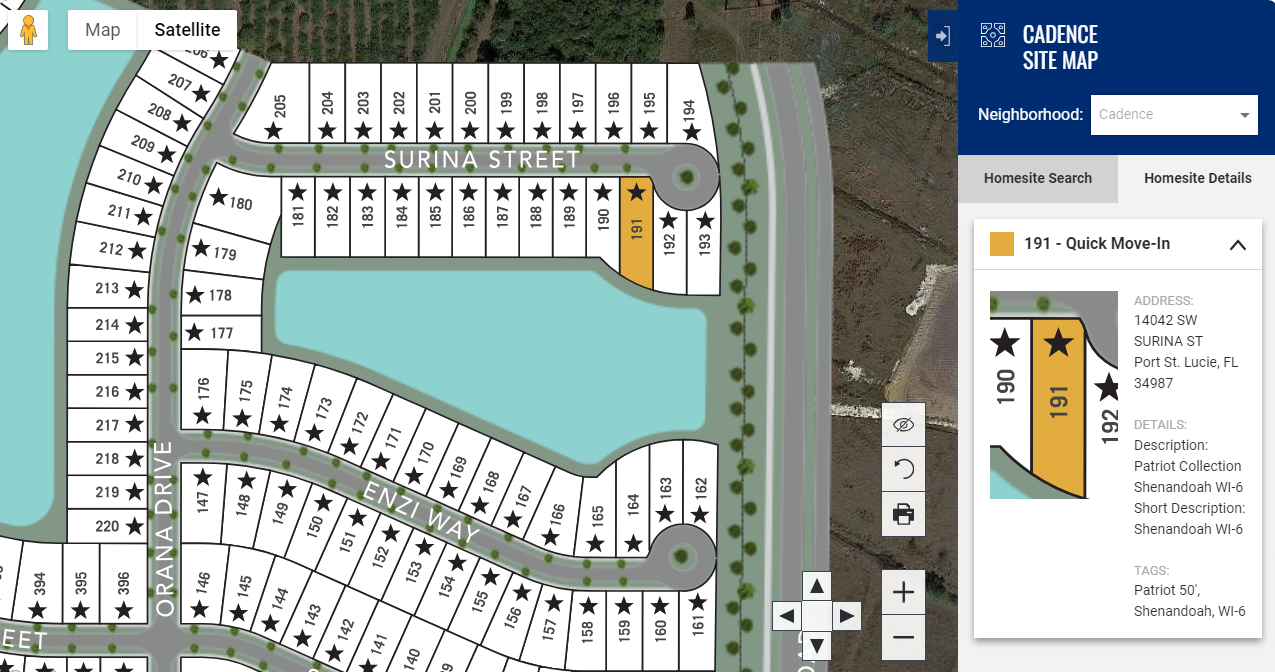
Task: Open the Neighborhood dropdown
Action: click(1174, 115)
